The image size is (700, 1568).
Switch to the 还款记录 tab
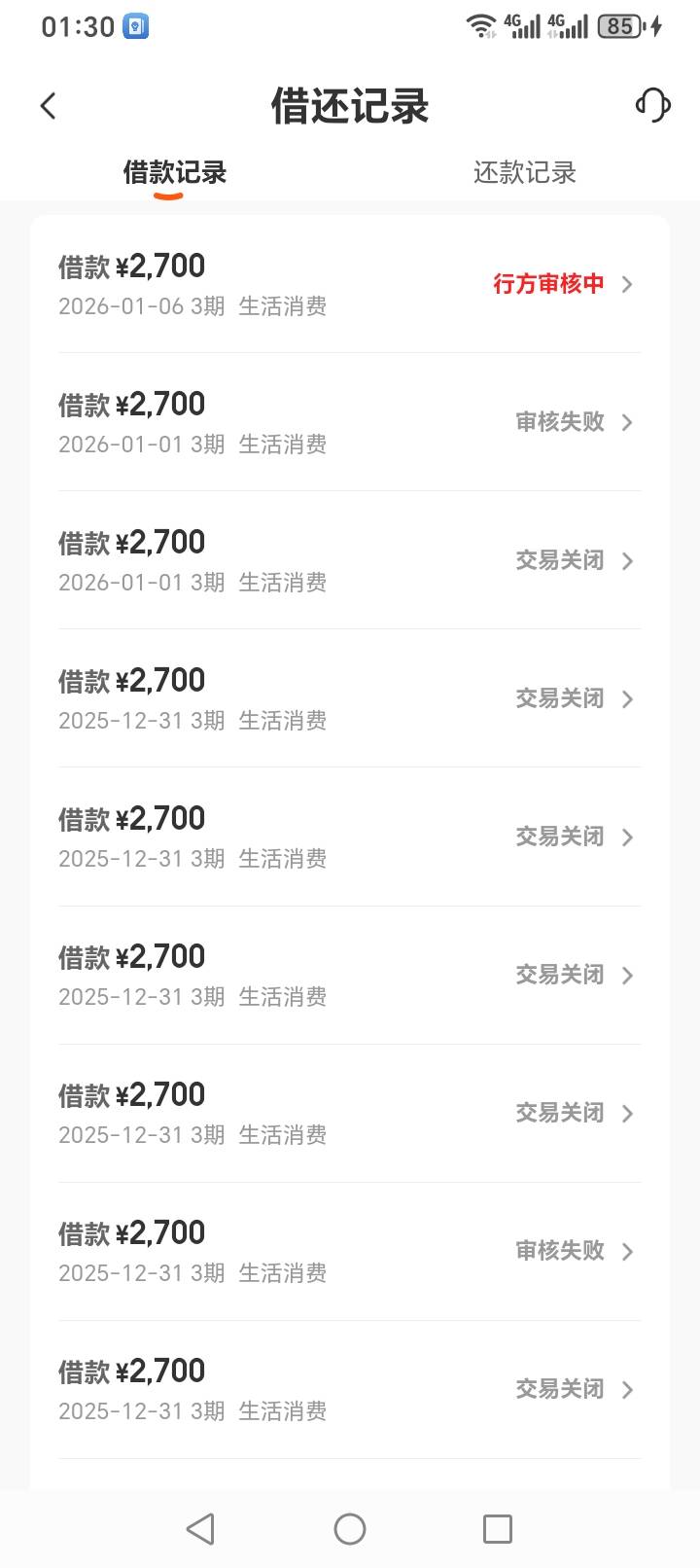coord(524,173)
